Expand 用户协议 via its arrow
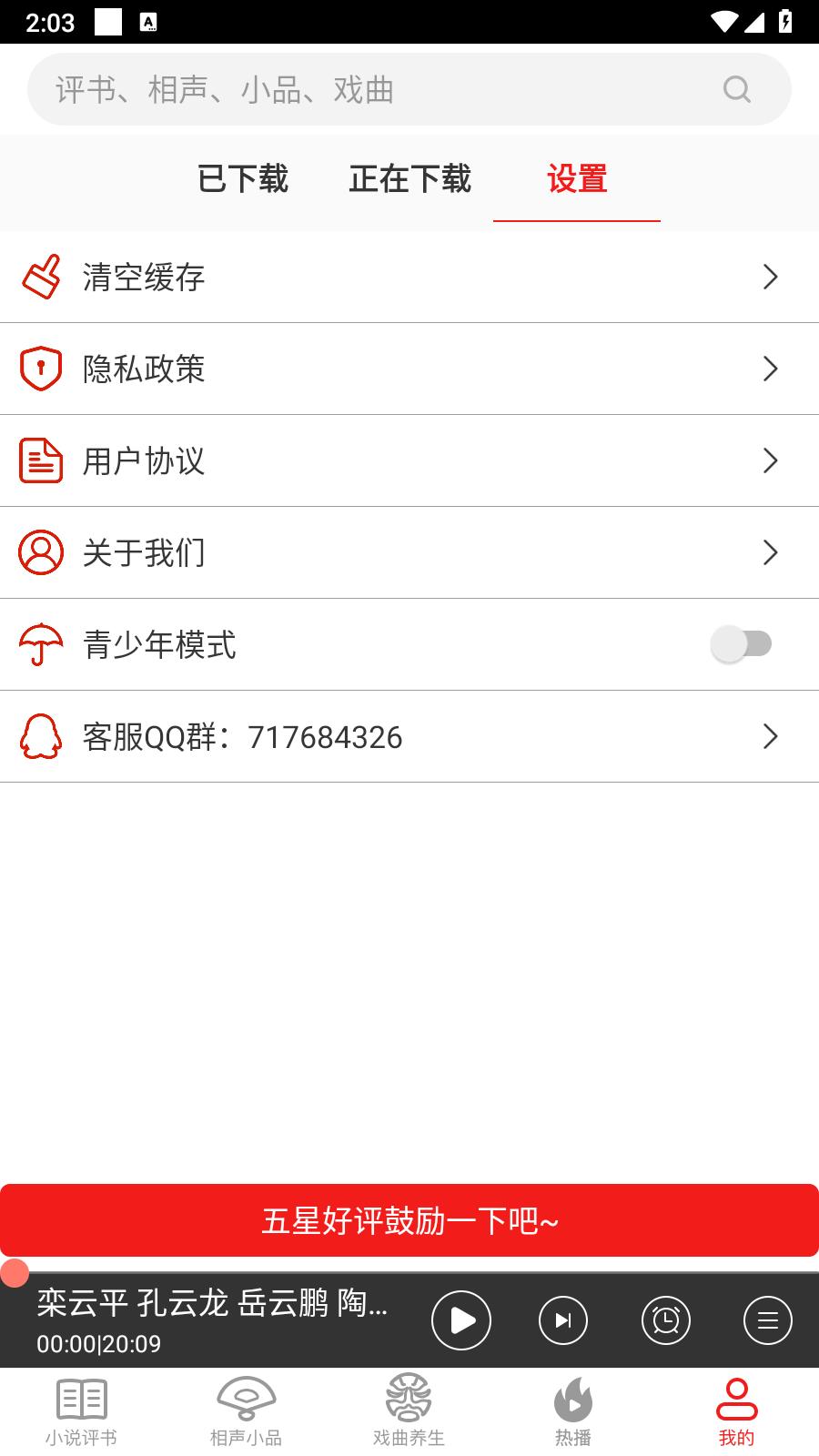Image resolution: width=819 pixels, height=1456 pixels. pyautogui.click(x=772, y=461)
